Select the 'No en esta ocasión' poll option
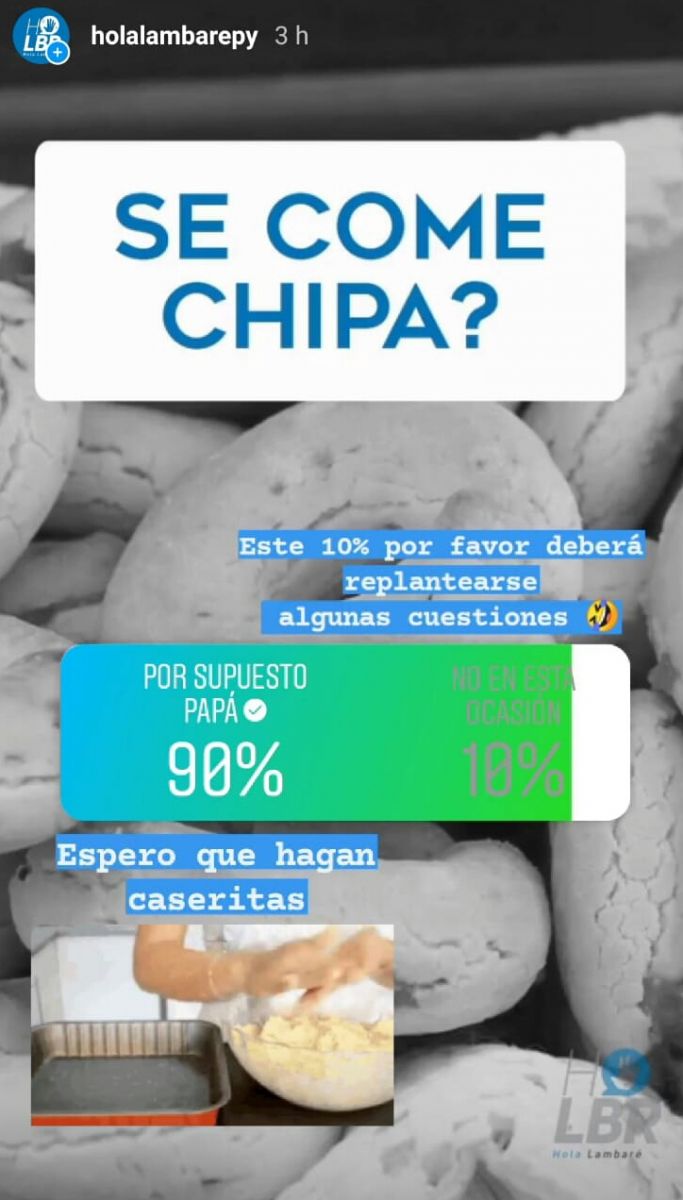The image size is (683, 1200). 513,732
